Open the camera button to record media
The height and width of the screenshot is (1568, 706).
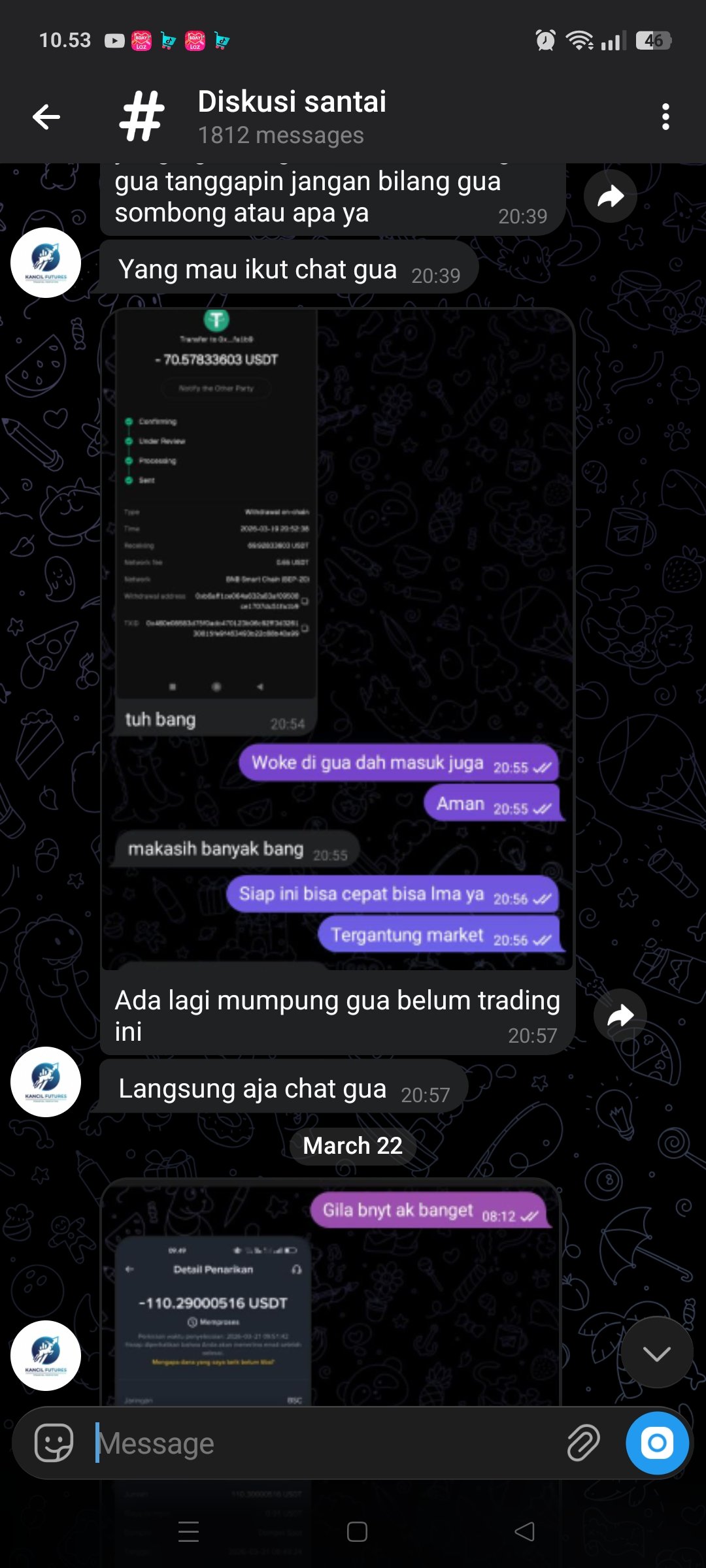pyautogui.click(x=656, y=1443)
